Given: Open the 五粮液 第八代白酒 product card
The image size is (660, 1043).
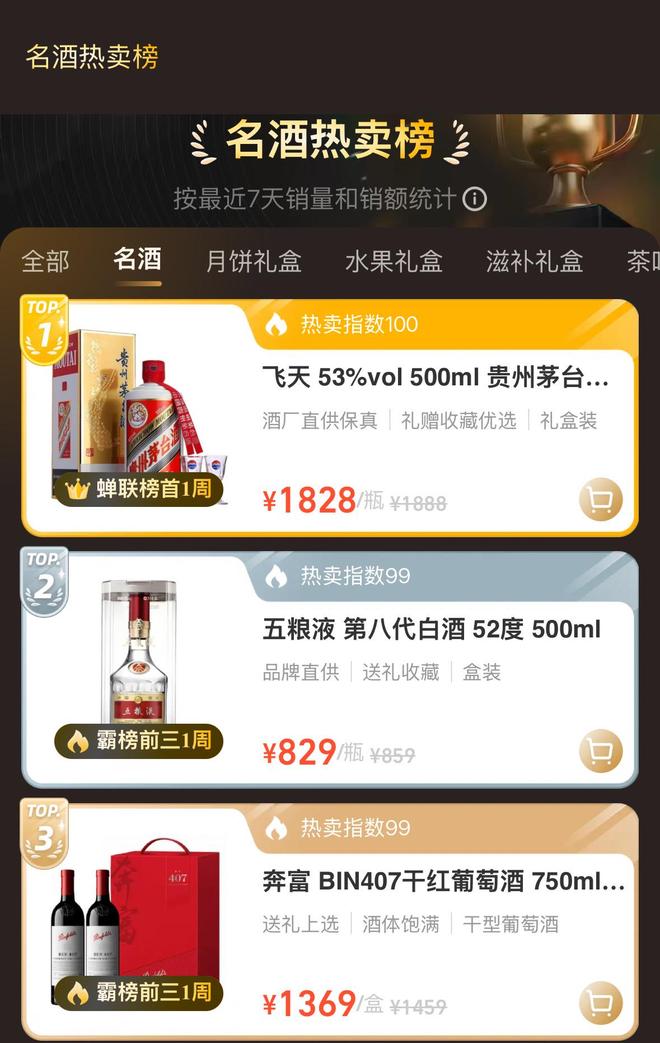Looking at the screenshot, I should click(330, 669).
